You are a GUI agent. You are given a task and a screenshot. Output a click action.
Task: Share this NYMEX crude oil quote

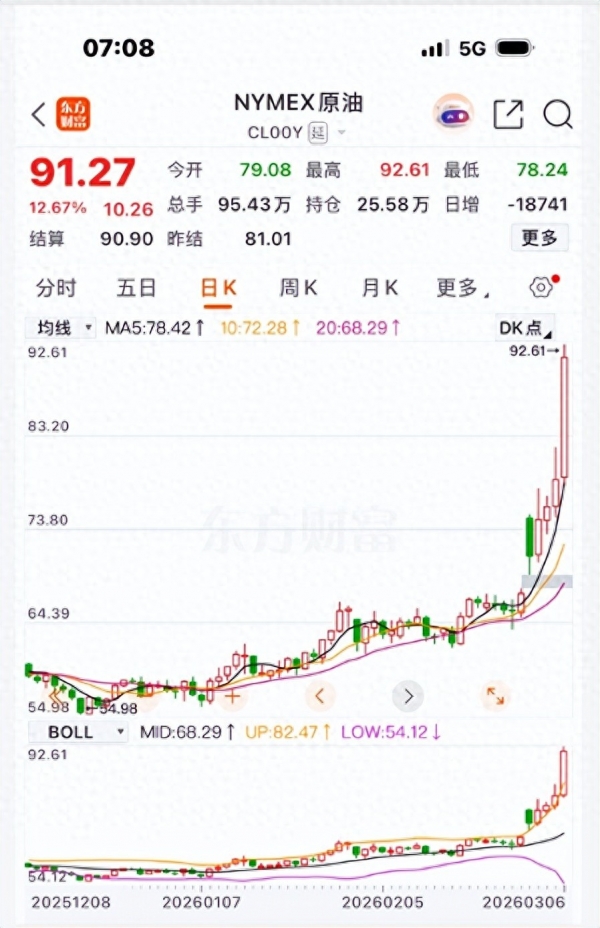pos(508,115)
